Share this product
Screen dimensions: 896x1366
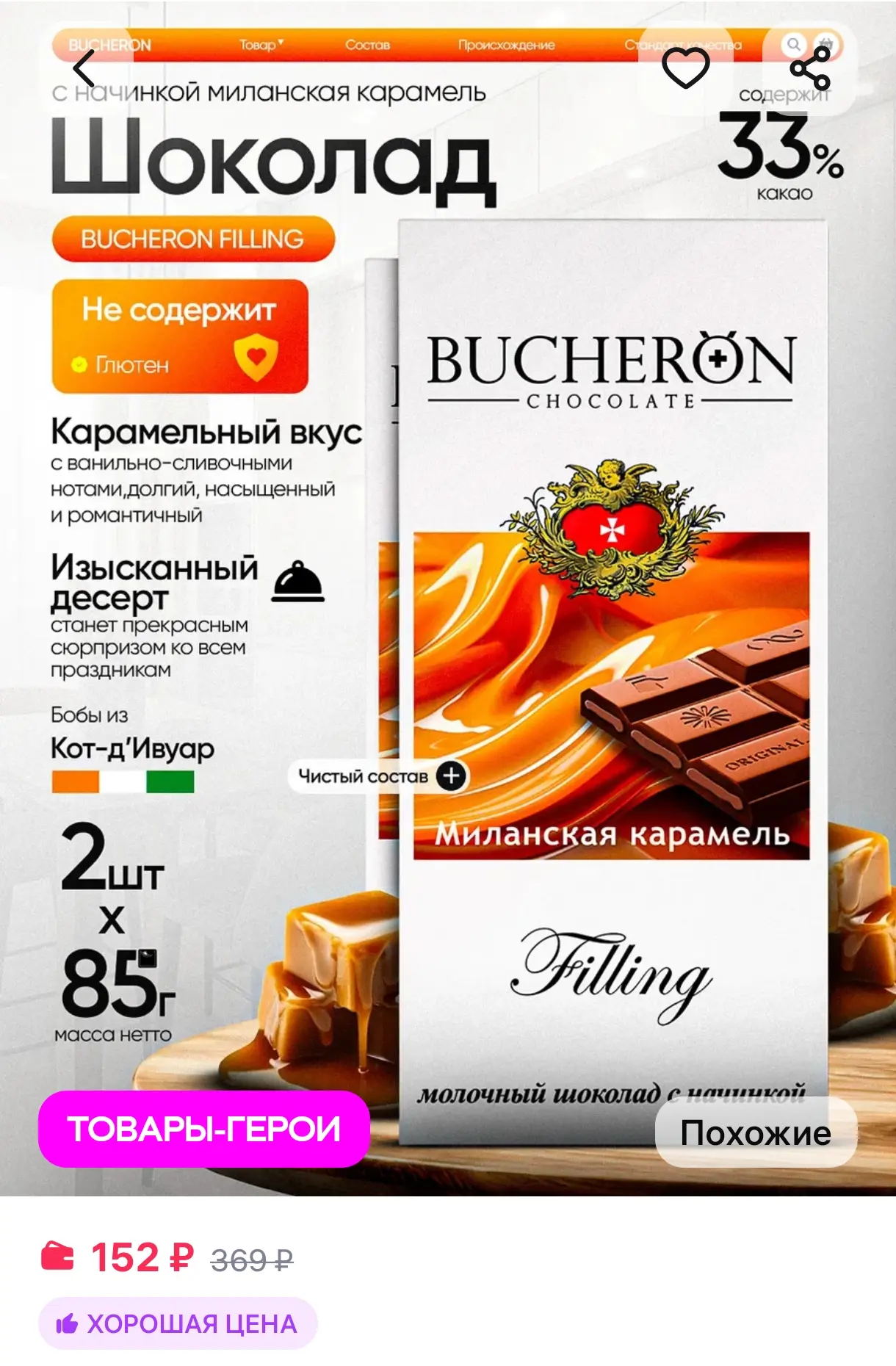tap(810, 69)
